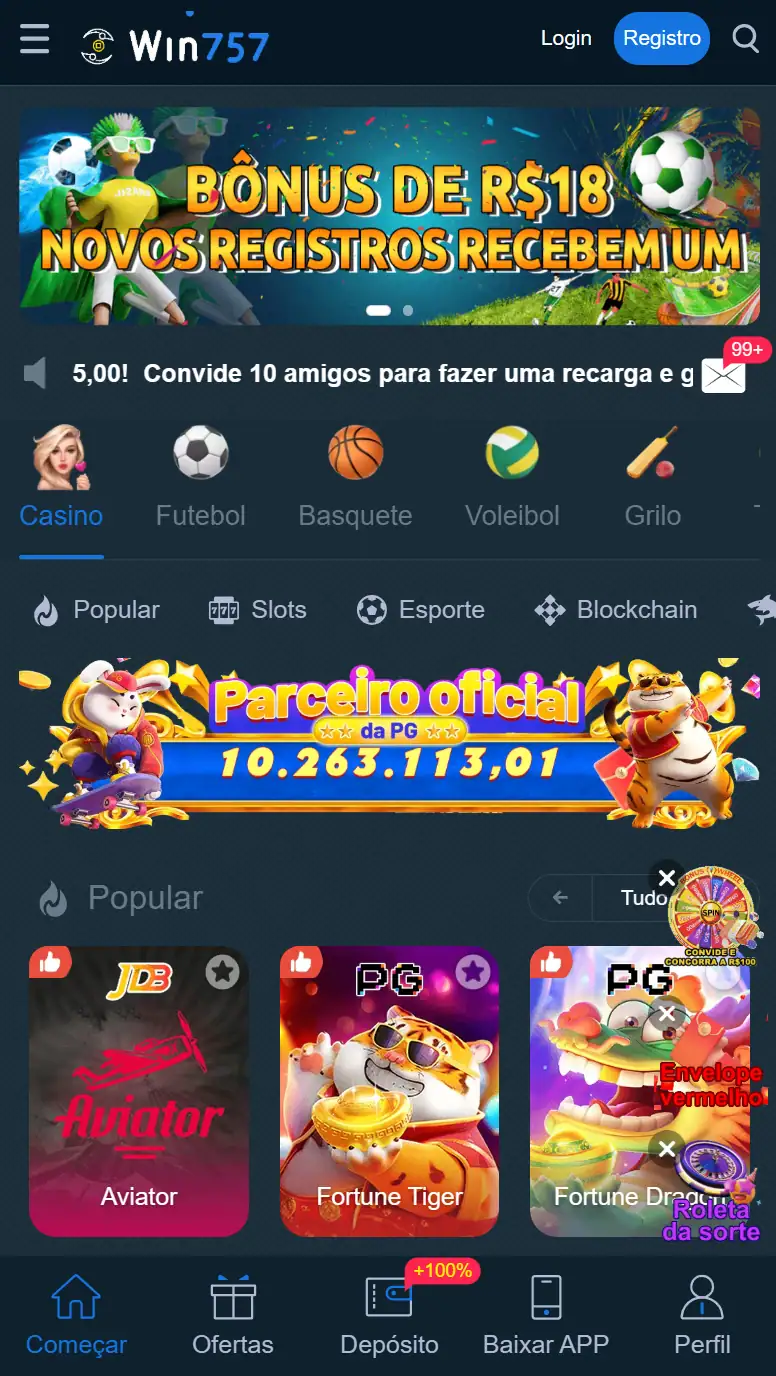The image size is (776, 1376).
Task: Show Blockchain games
Action: click(616, 610)
